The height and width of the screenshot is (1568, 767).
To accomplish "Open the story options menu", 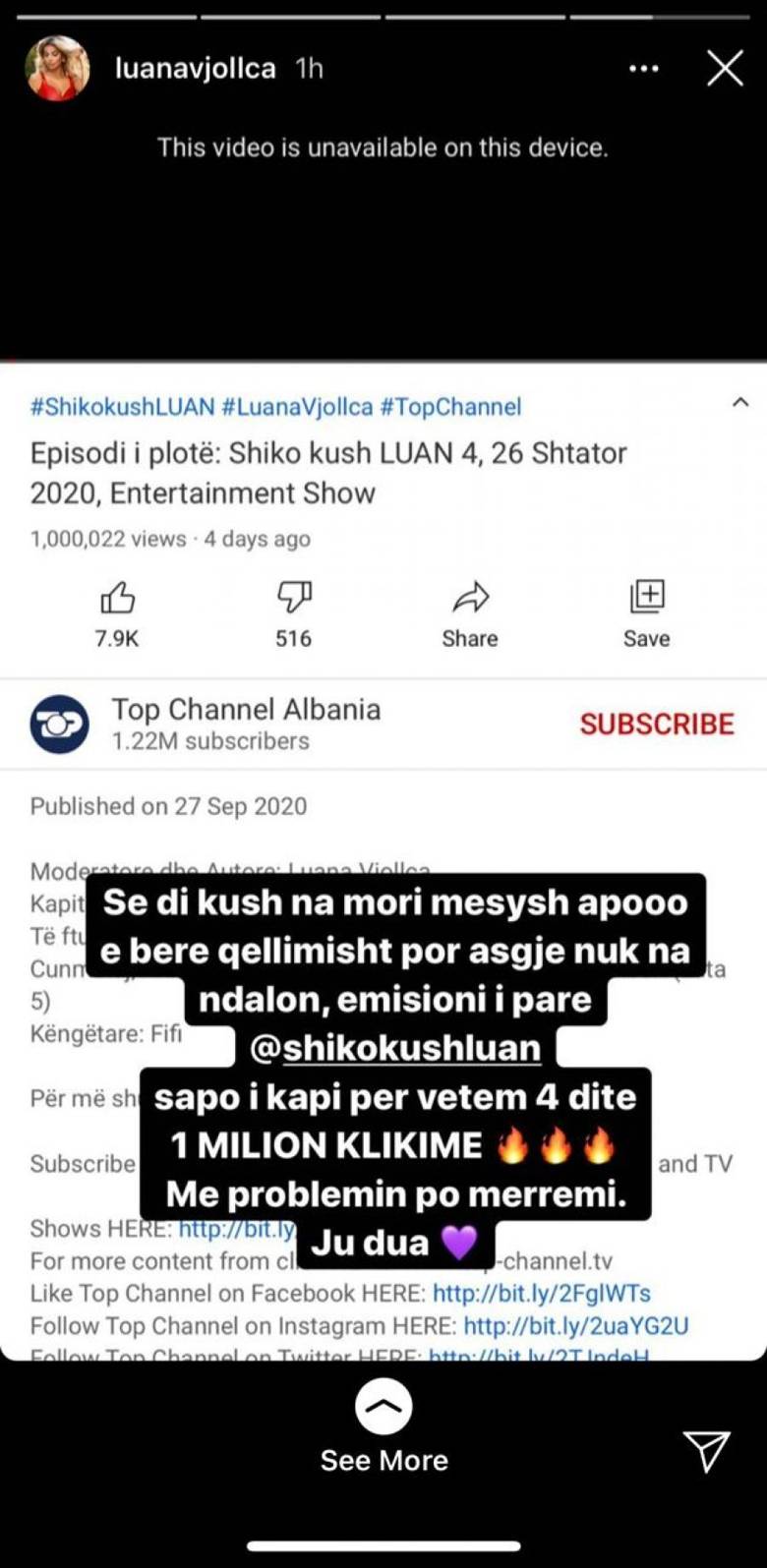I will (x=643, y=69).
